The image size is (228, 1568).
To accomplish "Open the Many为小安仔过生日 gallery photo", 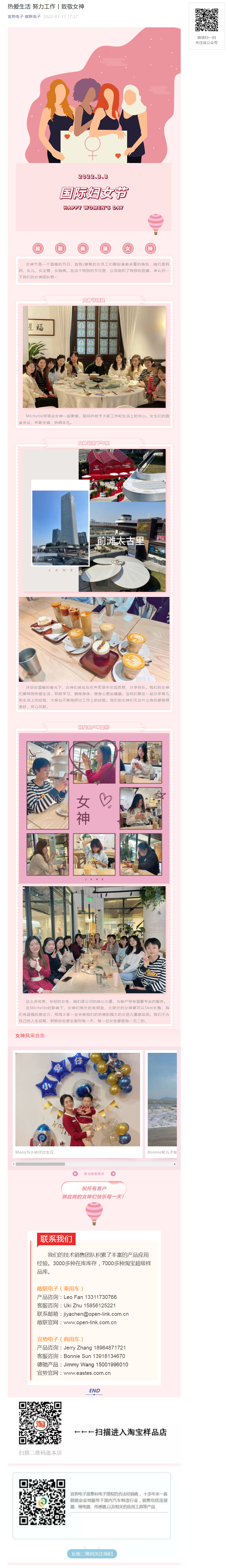I will pos(77,1099).
